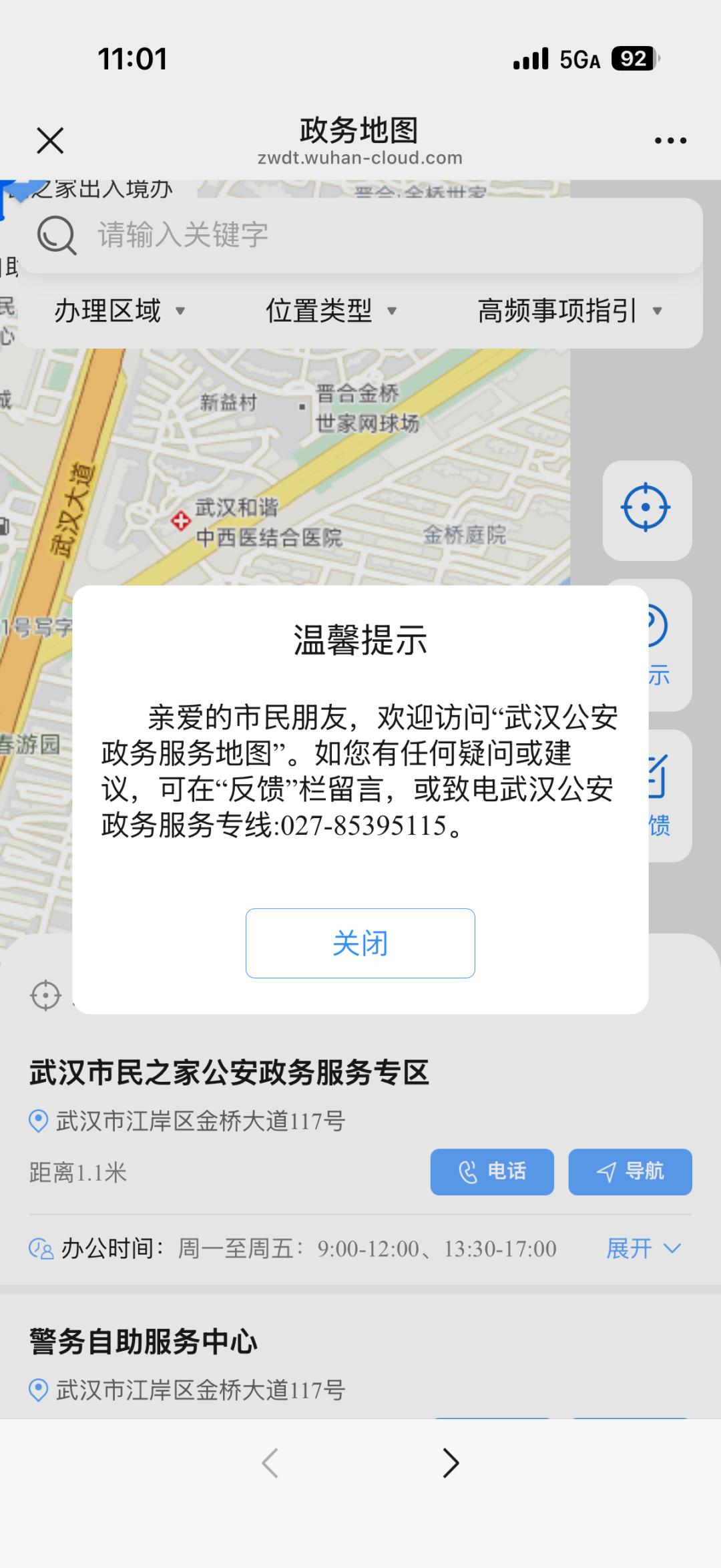Open the 办理区域 filter dropdown
Screen dimensions: 721x1568
120,310
